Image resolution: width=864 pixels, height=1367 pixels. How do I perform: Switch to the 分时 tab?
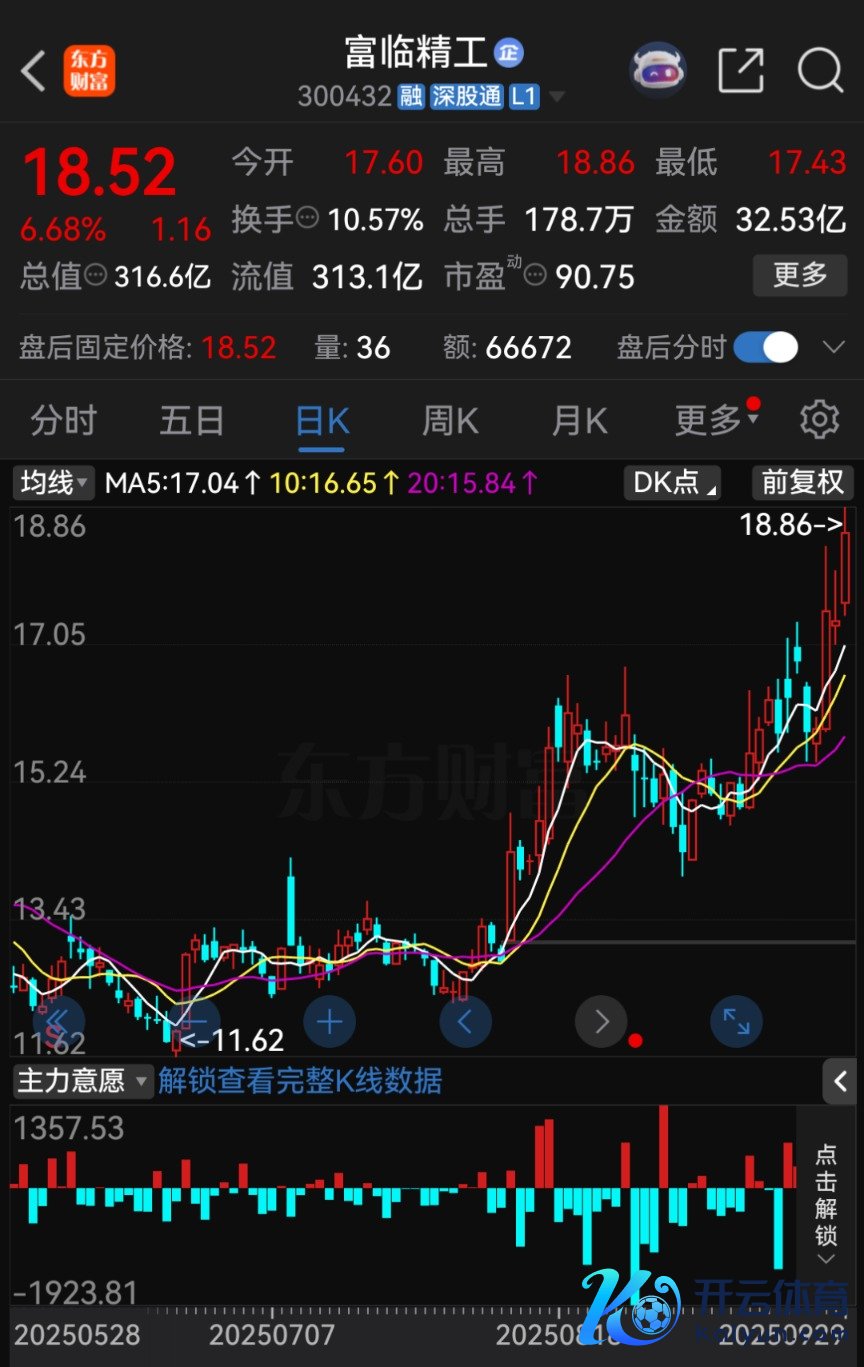pos(63,421)
